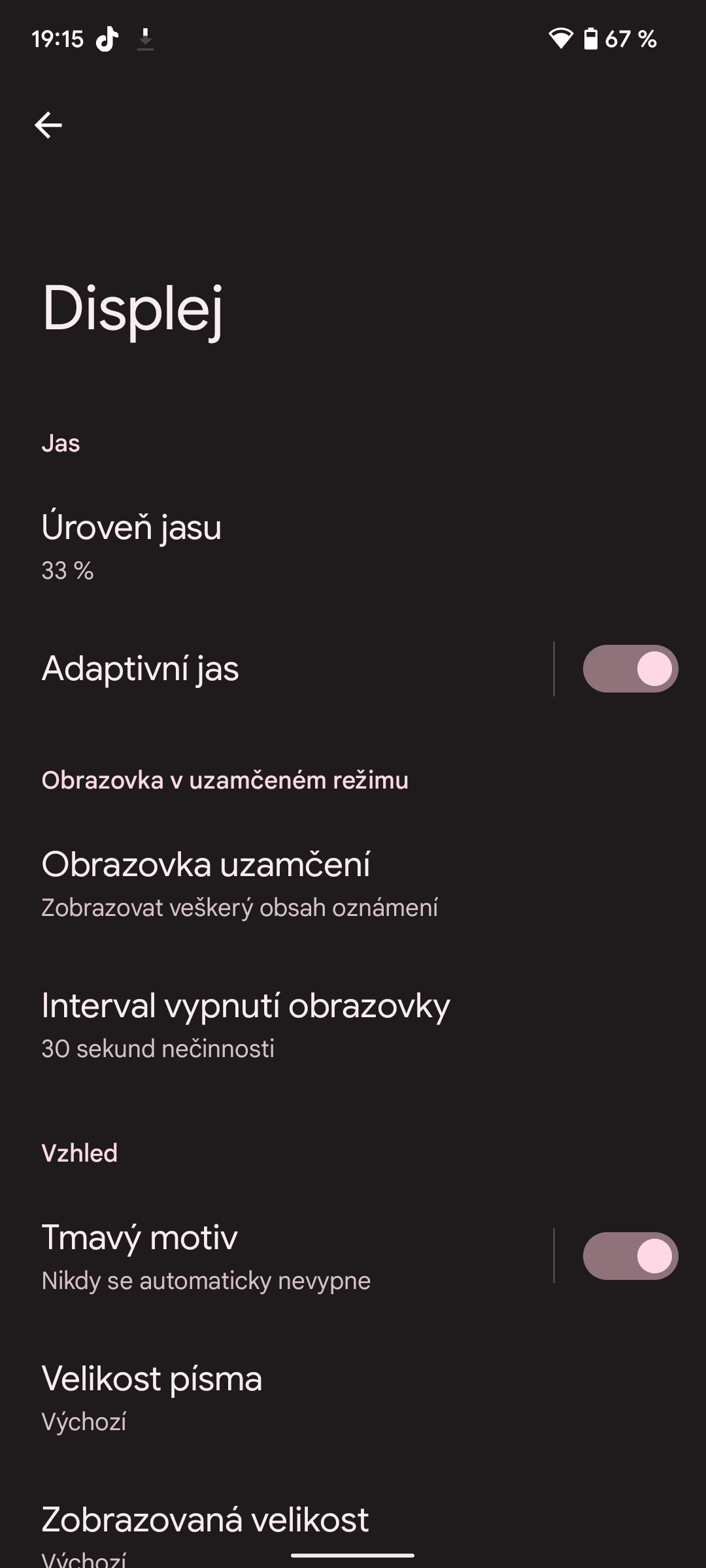
Task: Open Interval vypnutí obrazovky
Action: point(353,1025)
